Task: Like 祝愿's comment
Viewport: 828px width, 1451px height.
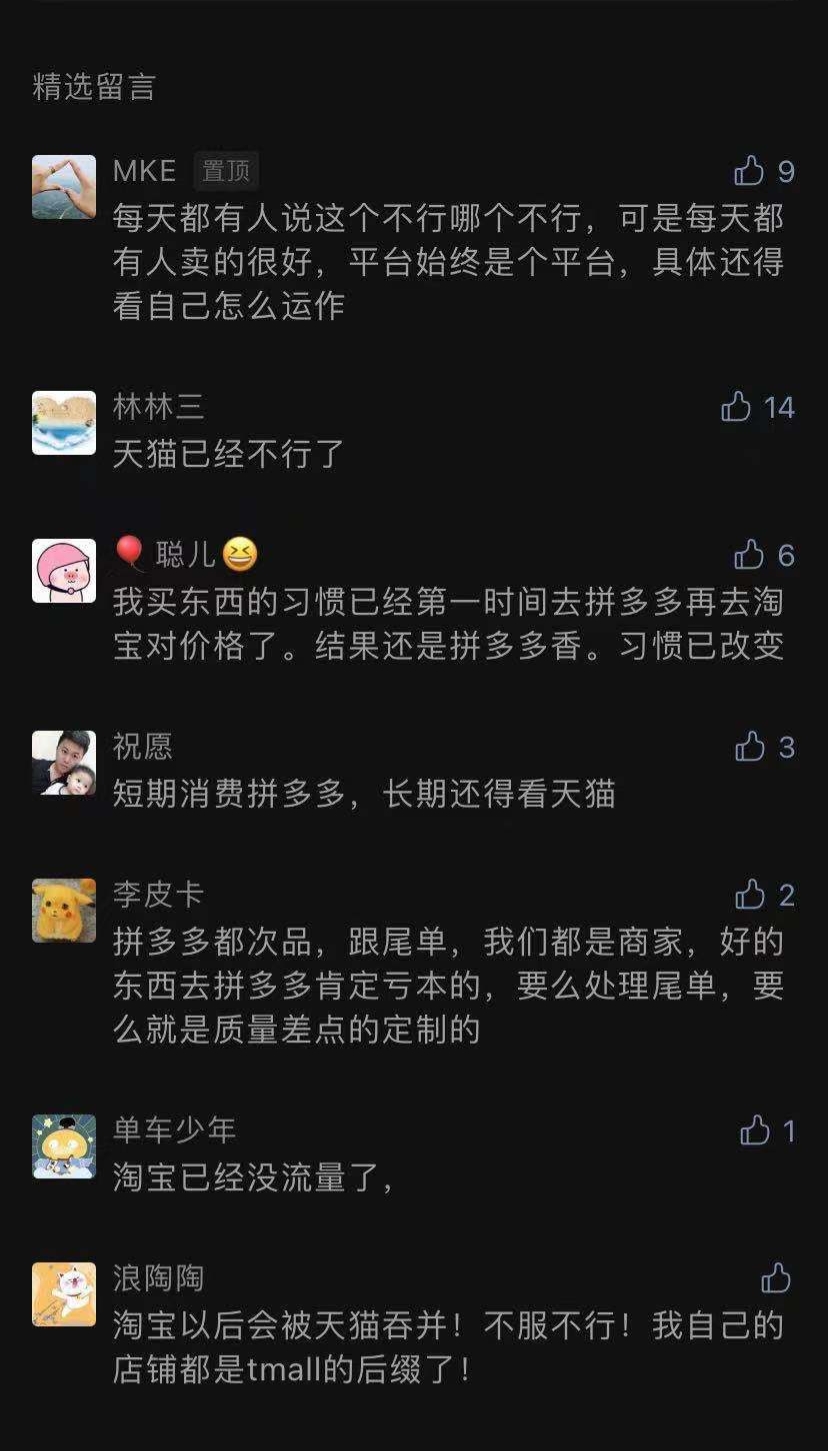Action: click(750, 746)
